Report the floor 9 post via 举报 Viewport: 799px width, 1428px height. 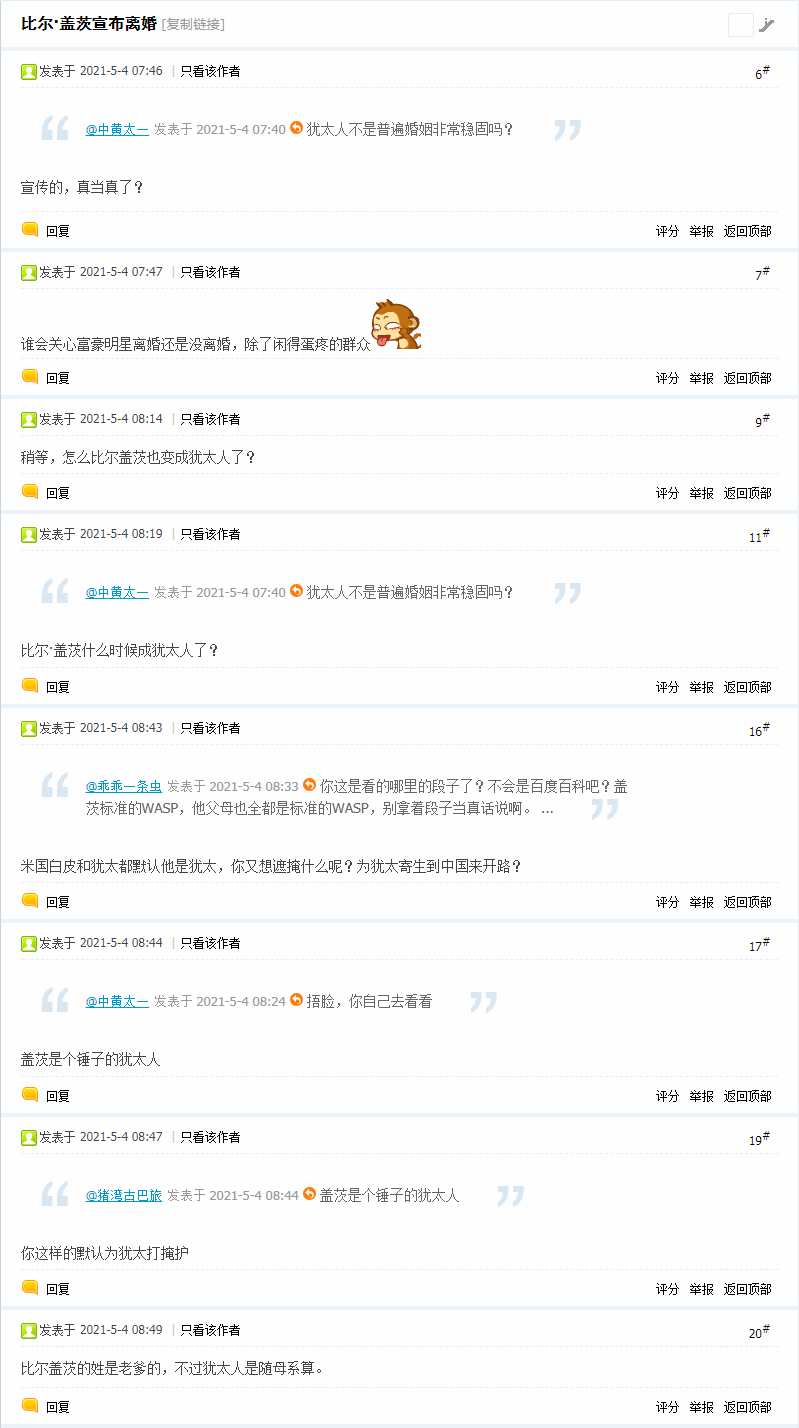(701, 493)
